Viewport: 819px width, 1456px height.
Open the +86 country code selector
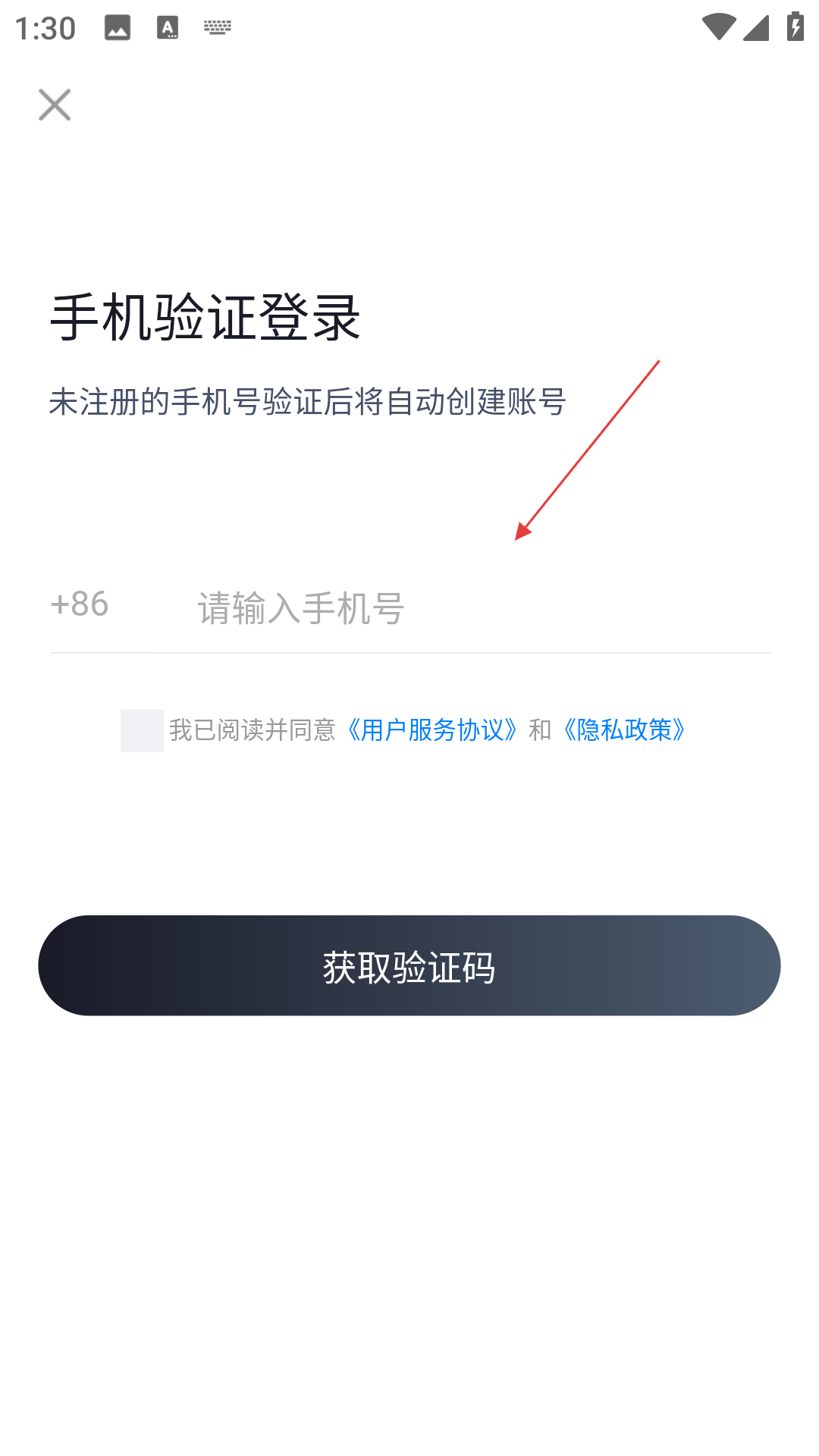tap(80, 604)
